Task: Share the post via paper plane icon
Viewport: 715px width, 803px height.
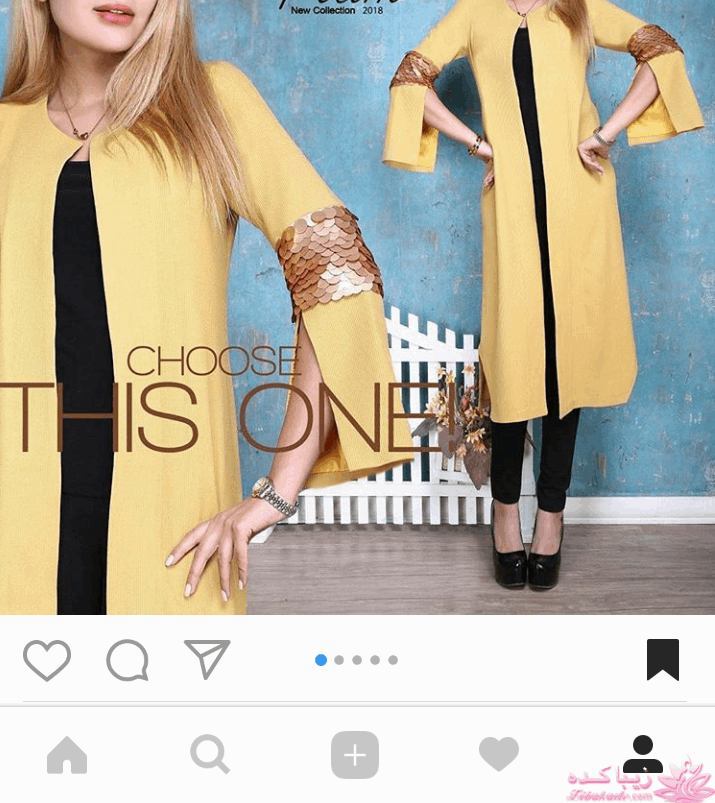Action: 207,659
